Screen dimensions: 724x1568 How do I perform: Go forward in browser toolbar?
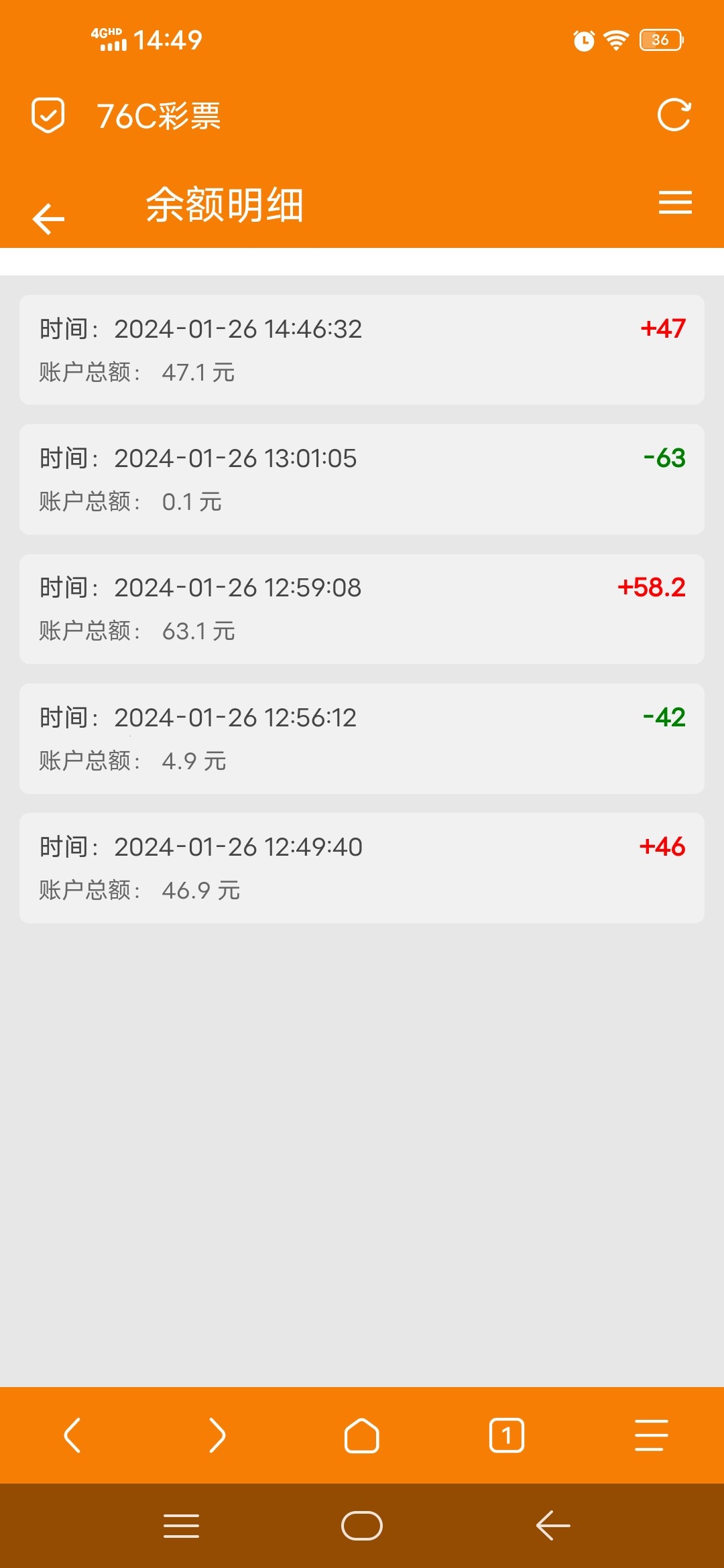217,1435
